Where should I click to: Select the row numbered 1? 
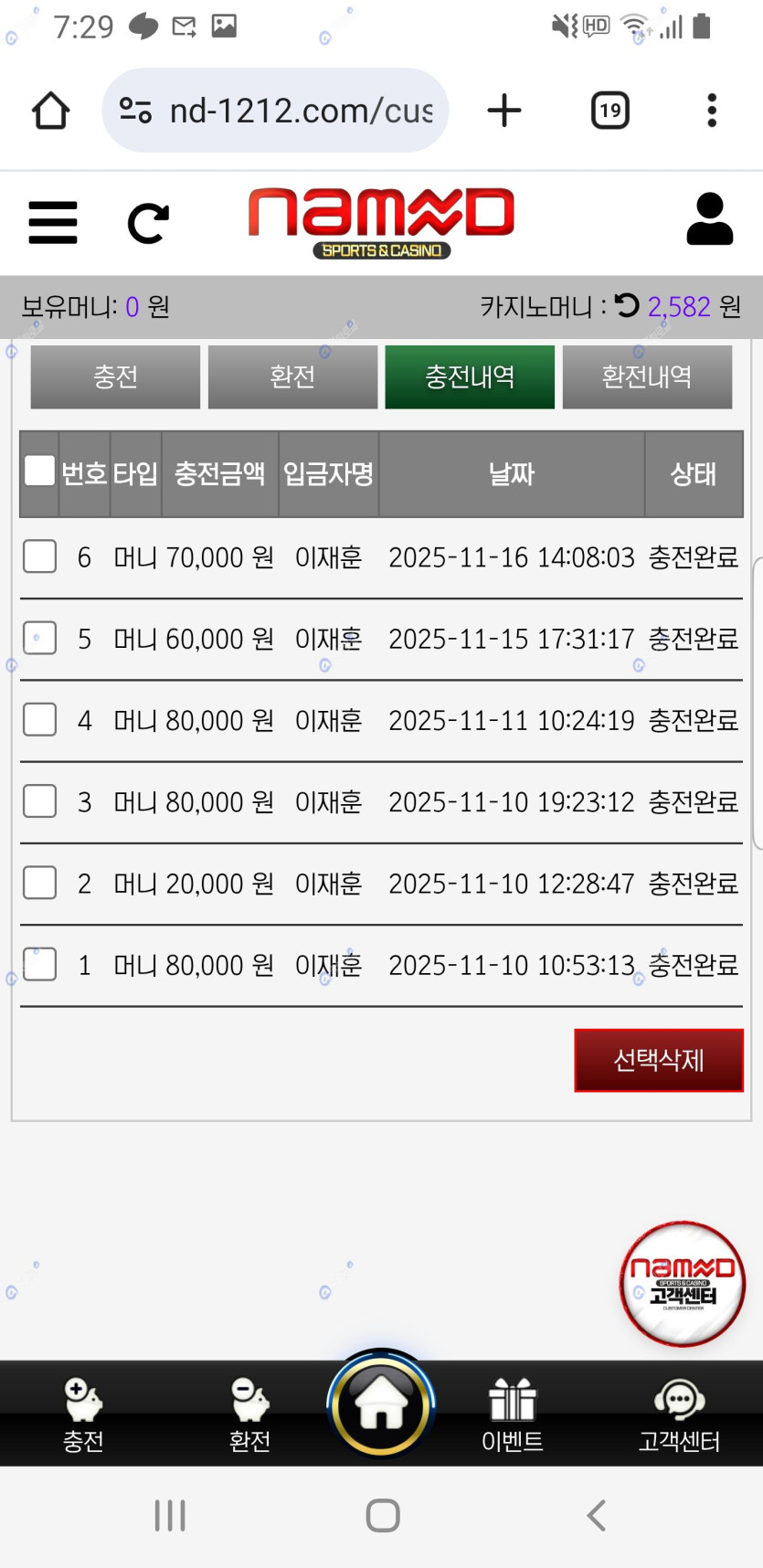coord(39,965)
